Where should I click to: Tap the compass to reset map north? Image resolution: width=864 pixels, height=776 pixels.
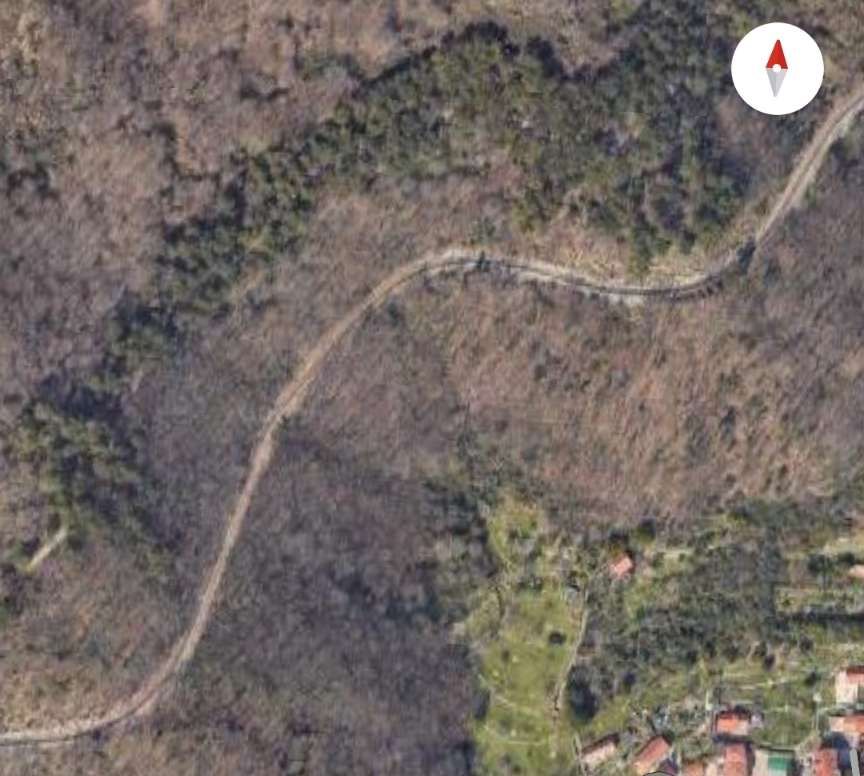pyautogui.click(x=777, y=68)
